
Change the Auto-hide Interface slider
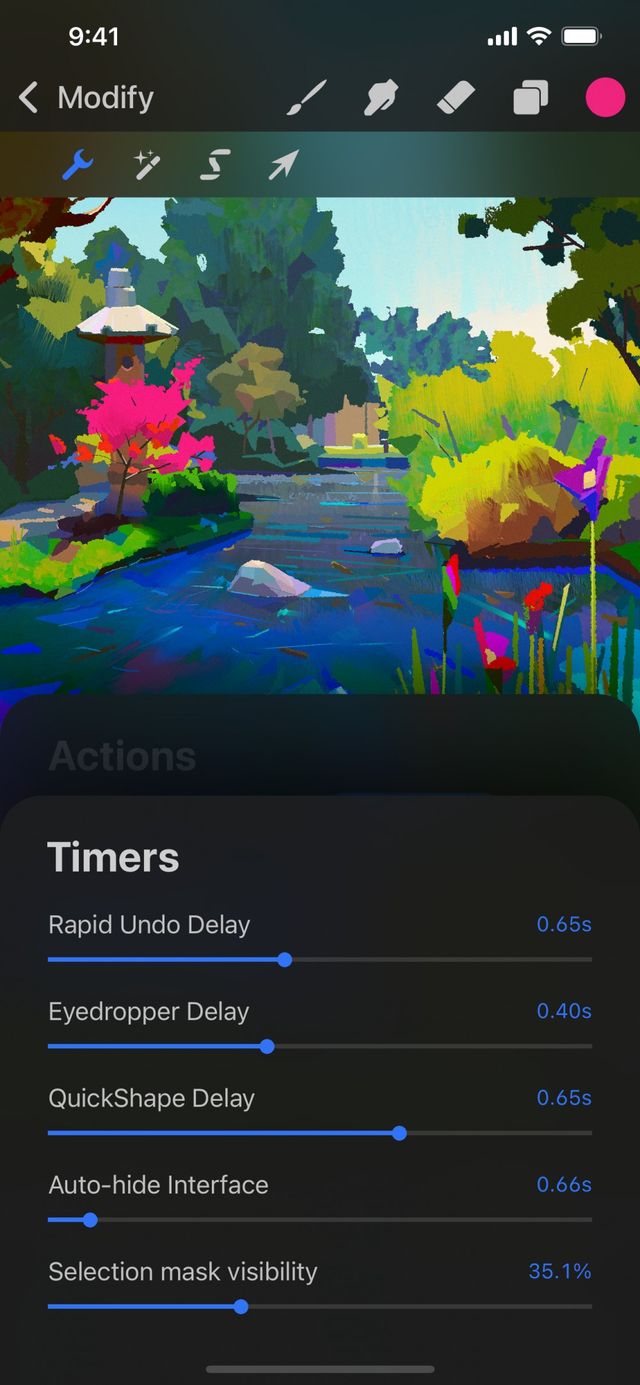90,1220
